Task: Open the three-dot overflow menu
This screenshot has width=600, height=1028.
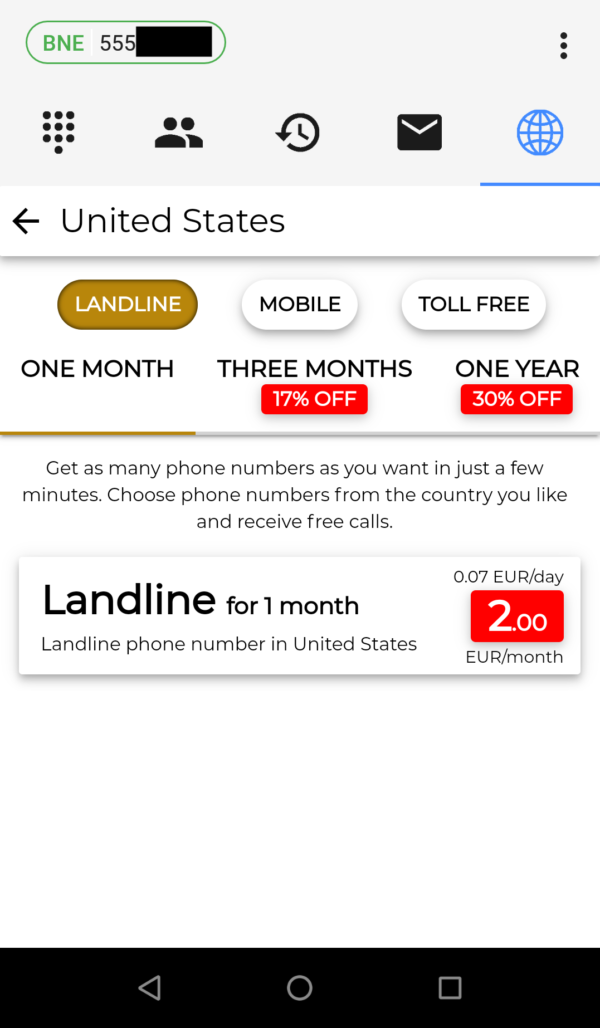Action: click(x=563, y=46)
